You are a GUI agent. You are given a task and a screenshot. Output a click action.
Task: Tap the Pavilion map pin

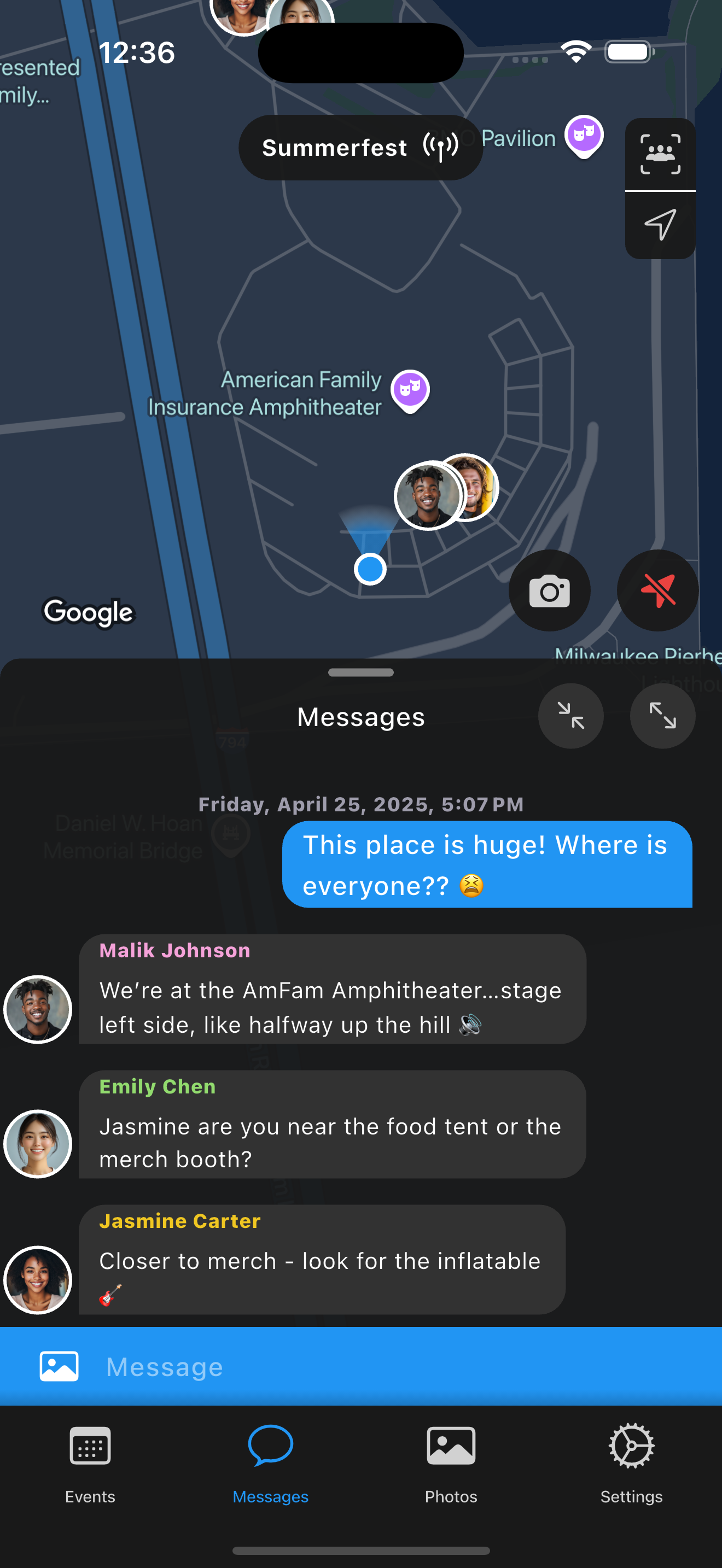[x=584, y=135]
